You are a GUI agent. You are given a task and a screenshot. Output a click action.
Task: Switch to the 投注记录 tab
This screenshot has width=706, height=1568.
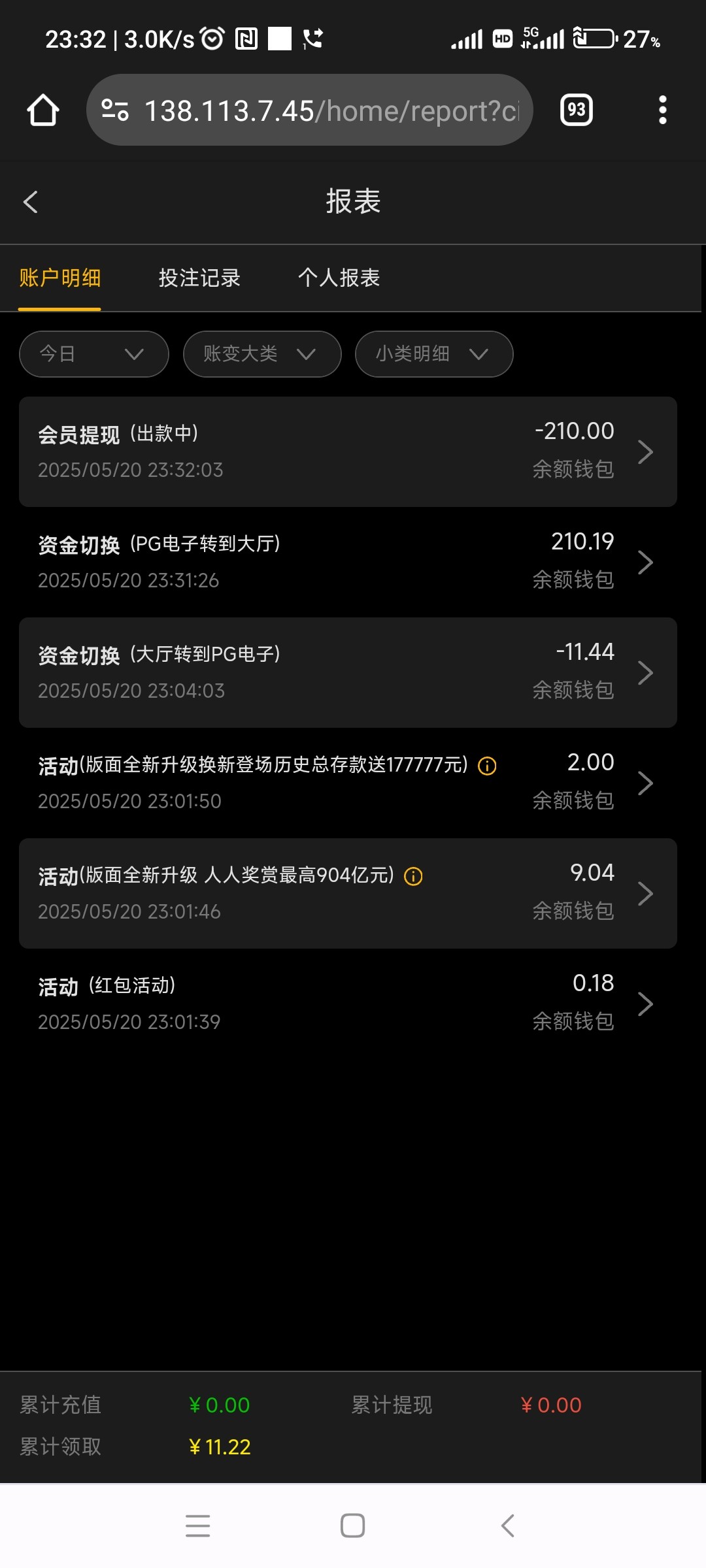199,278
